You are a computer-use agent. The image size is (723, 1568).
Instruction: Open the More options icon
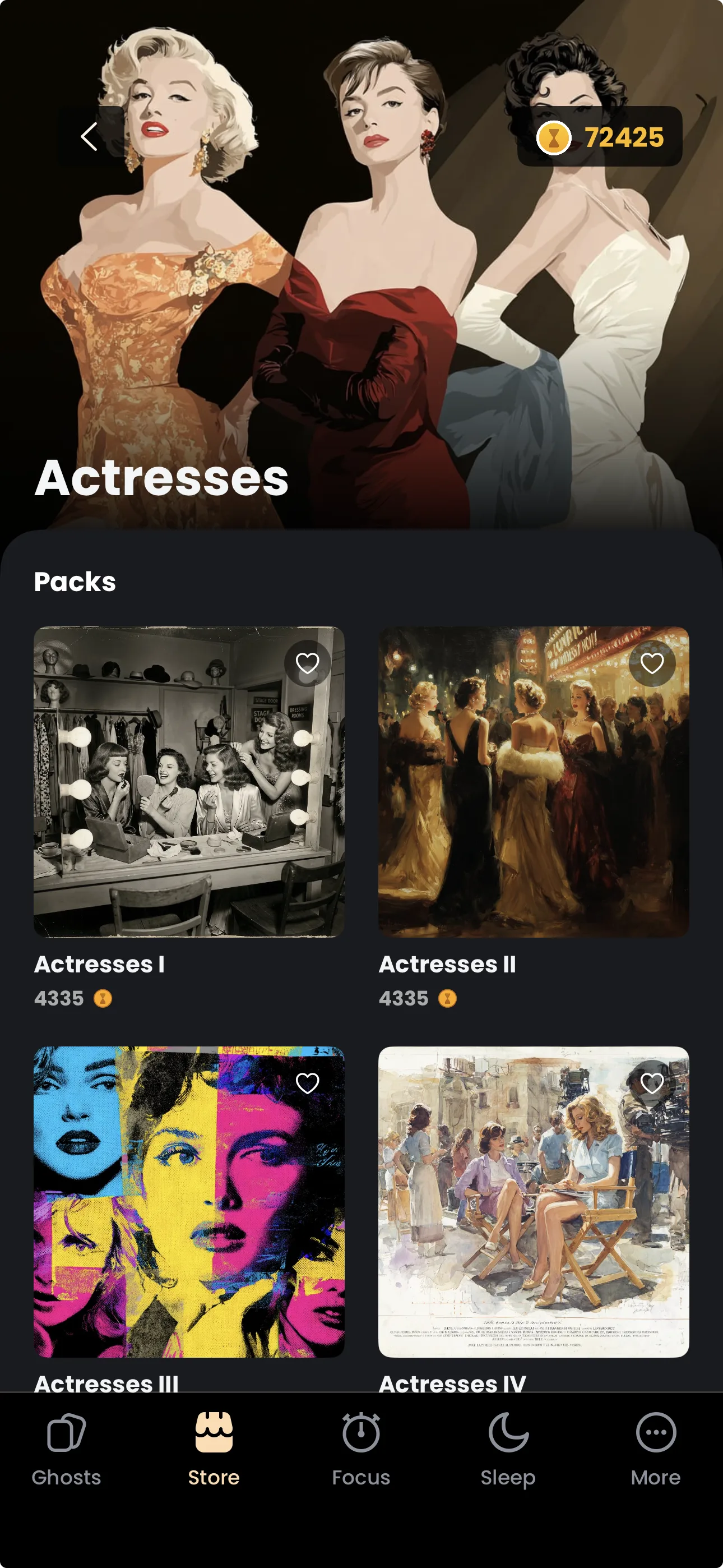[x=656, y=1432]
